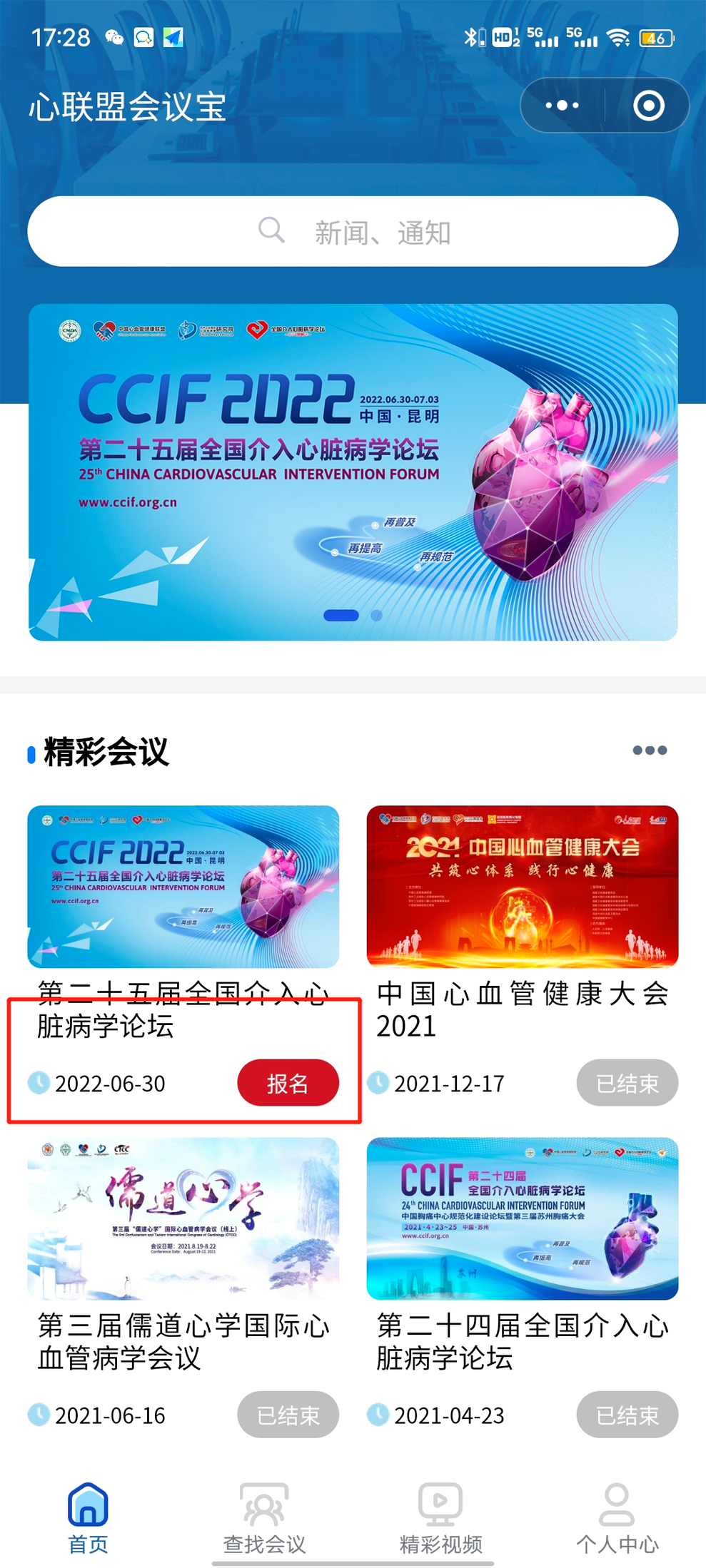Open the 第二十五届全国介入心脏病学论坛 card image
Screen dimensions: 706x1568
tap(183, 887)
